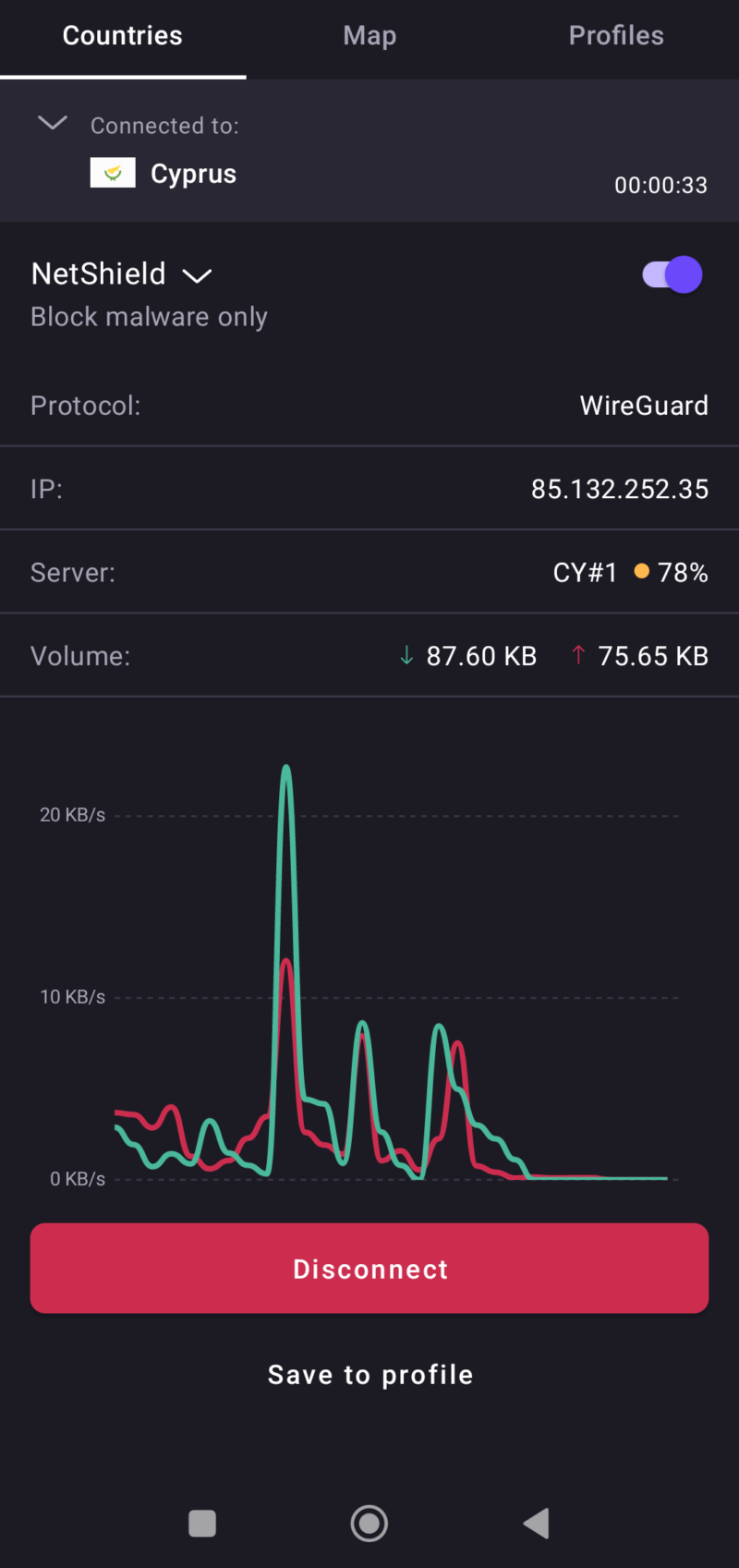
Task: Click Save to profile
Action: (x=369, y=1374)
